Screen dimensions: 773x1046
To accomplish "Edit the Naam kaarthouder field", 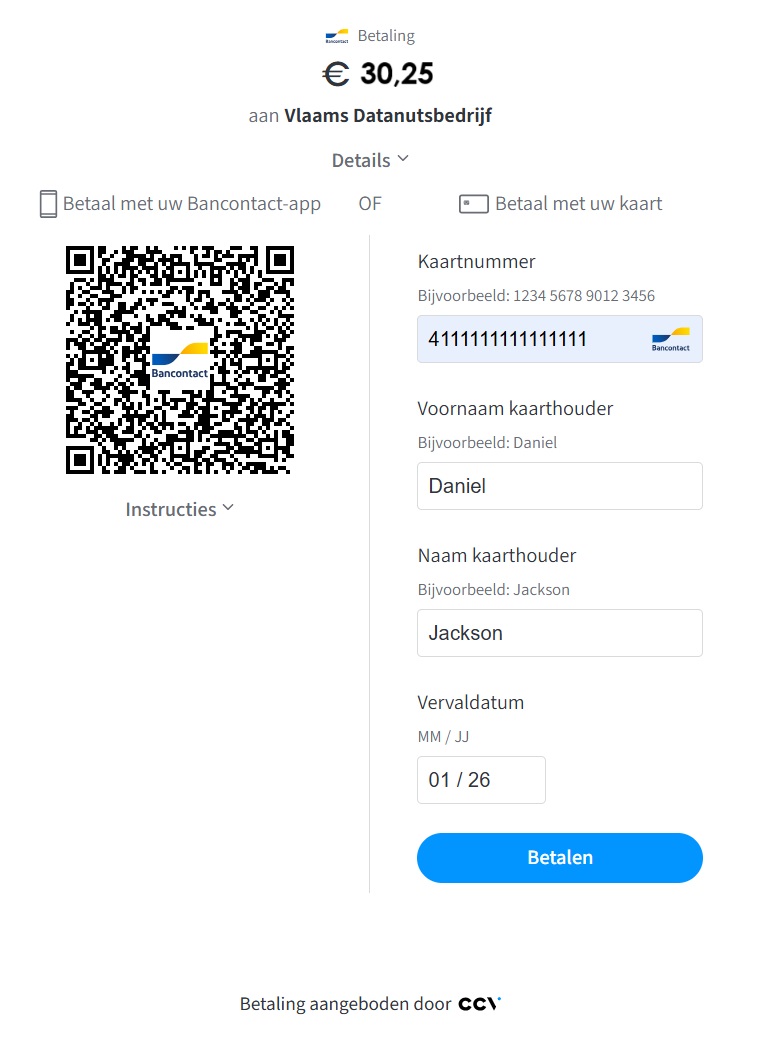I will (x=559, y=633).
